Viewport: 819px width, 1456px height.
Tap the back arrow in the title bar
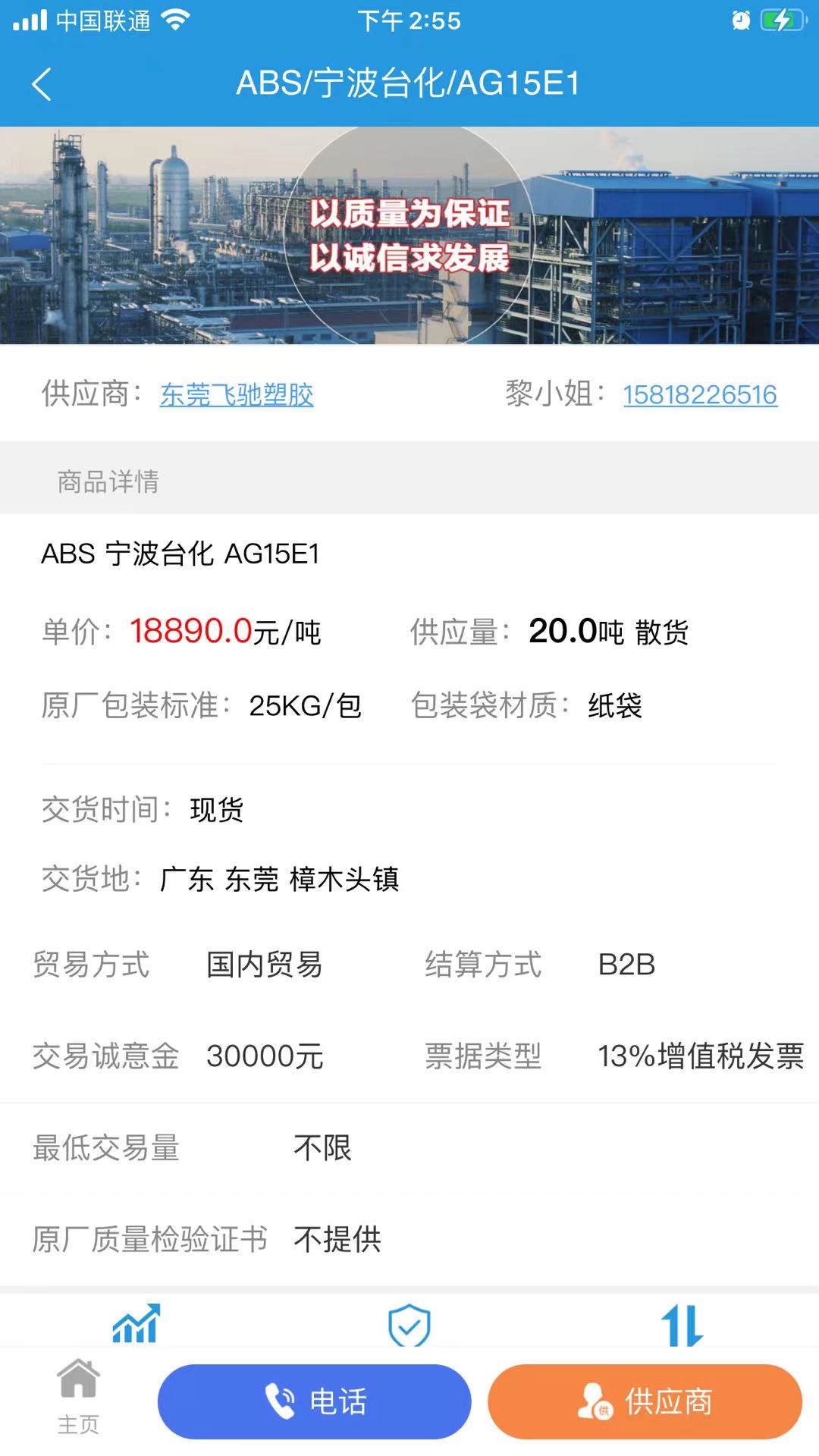(42, 84)
